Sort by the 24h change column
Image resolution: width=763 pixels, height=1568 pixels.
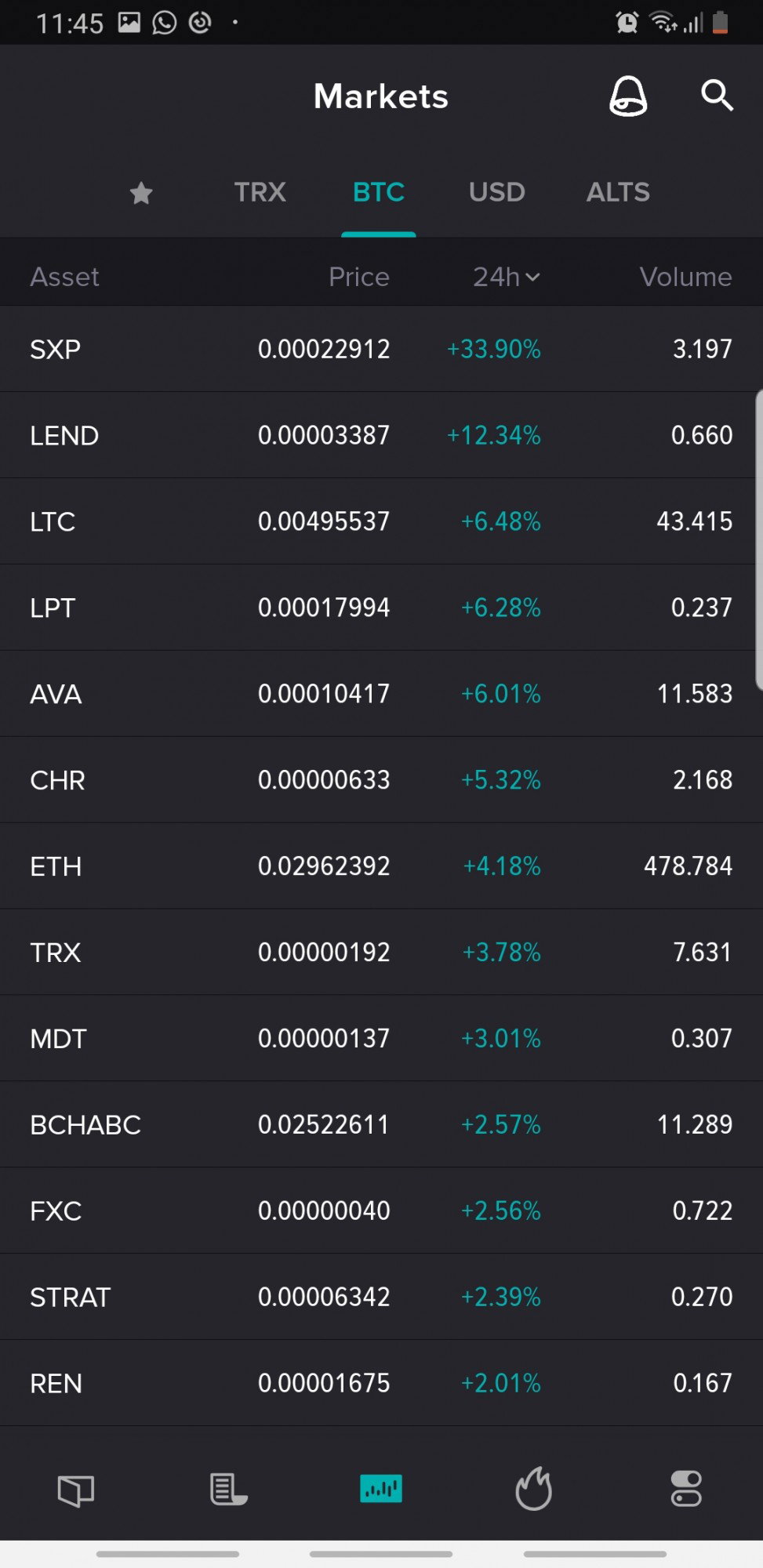[x=506, y=277]
